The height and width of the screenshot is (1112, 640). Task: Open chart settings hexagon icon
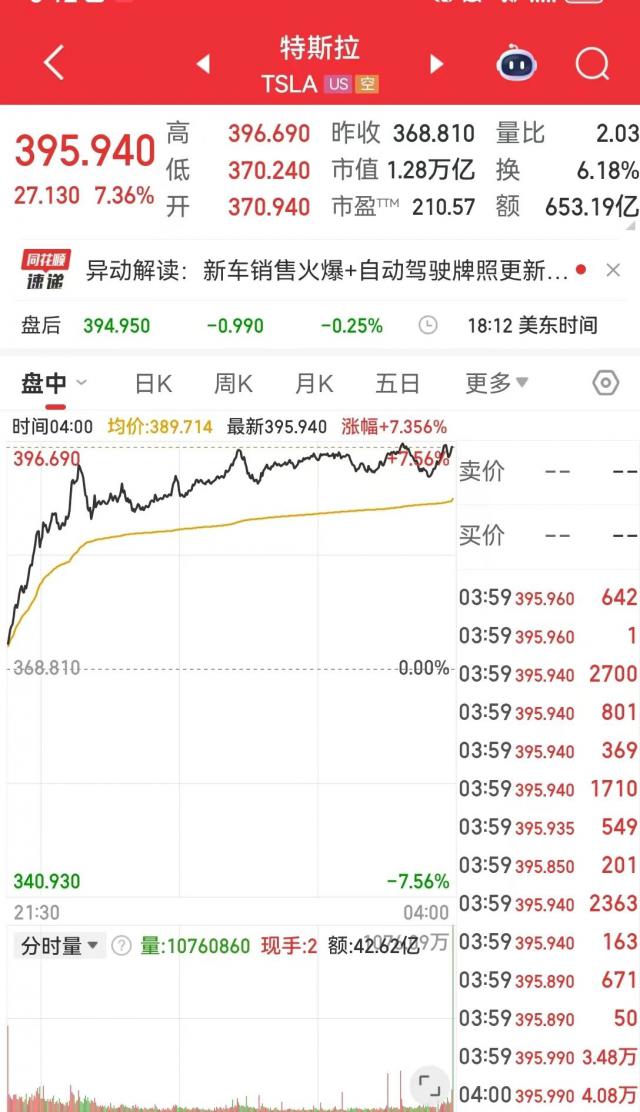click(605, 383)
